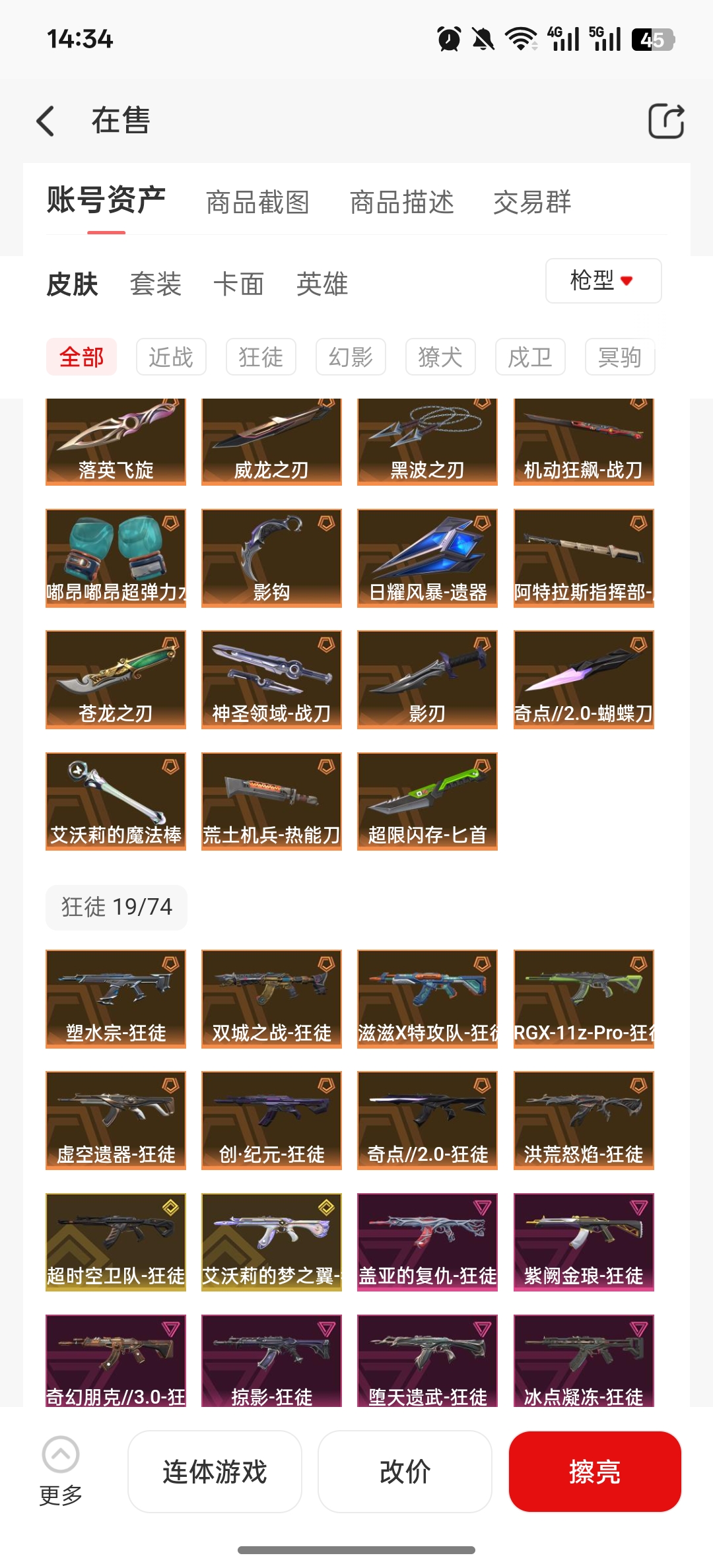Expand the 枪型 dropdown

[x=603, y=280]
